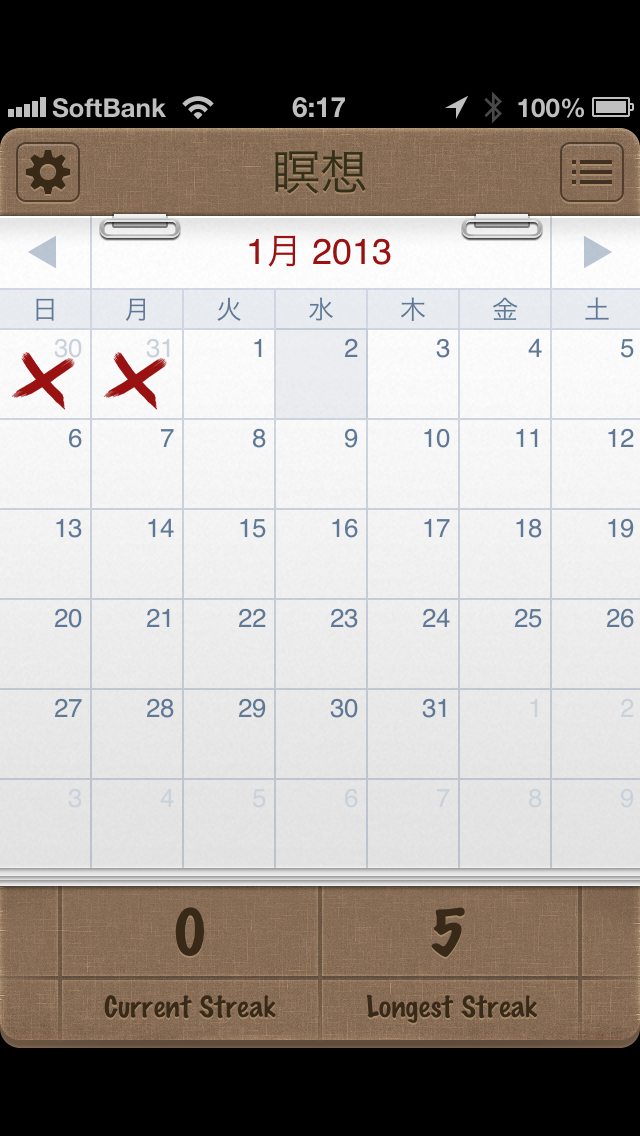Select Saturday January 5
The height and width of the screenshot is (1136, 640).
[597, 374]
